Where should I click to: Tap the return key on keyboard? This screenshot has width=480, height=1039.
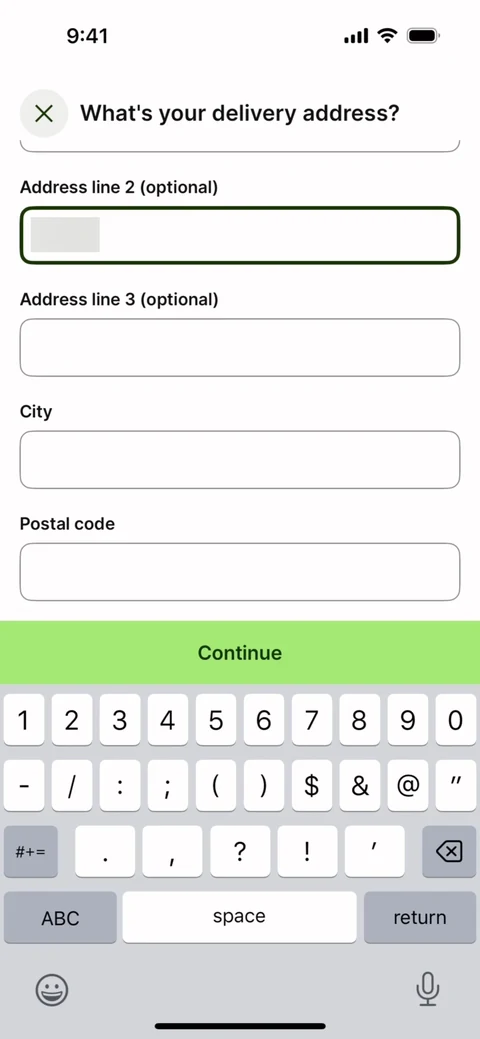pyautogui.click(x=420, y=918)
